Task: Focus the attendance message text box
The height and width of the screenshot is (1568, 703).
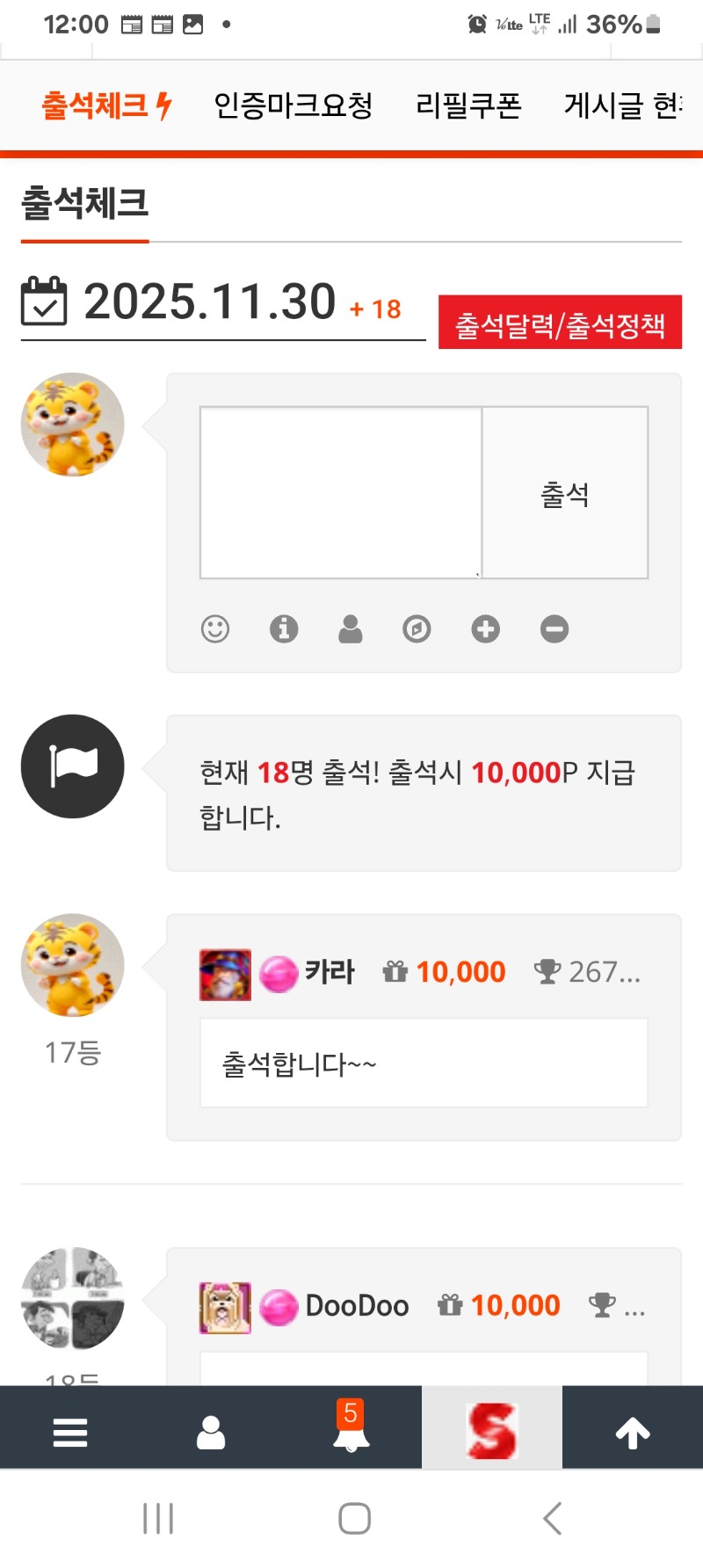Action: point(341,492)
